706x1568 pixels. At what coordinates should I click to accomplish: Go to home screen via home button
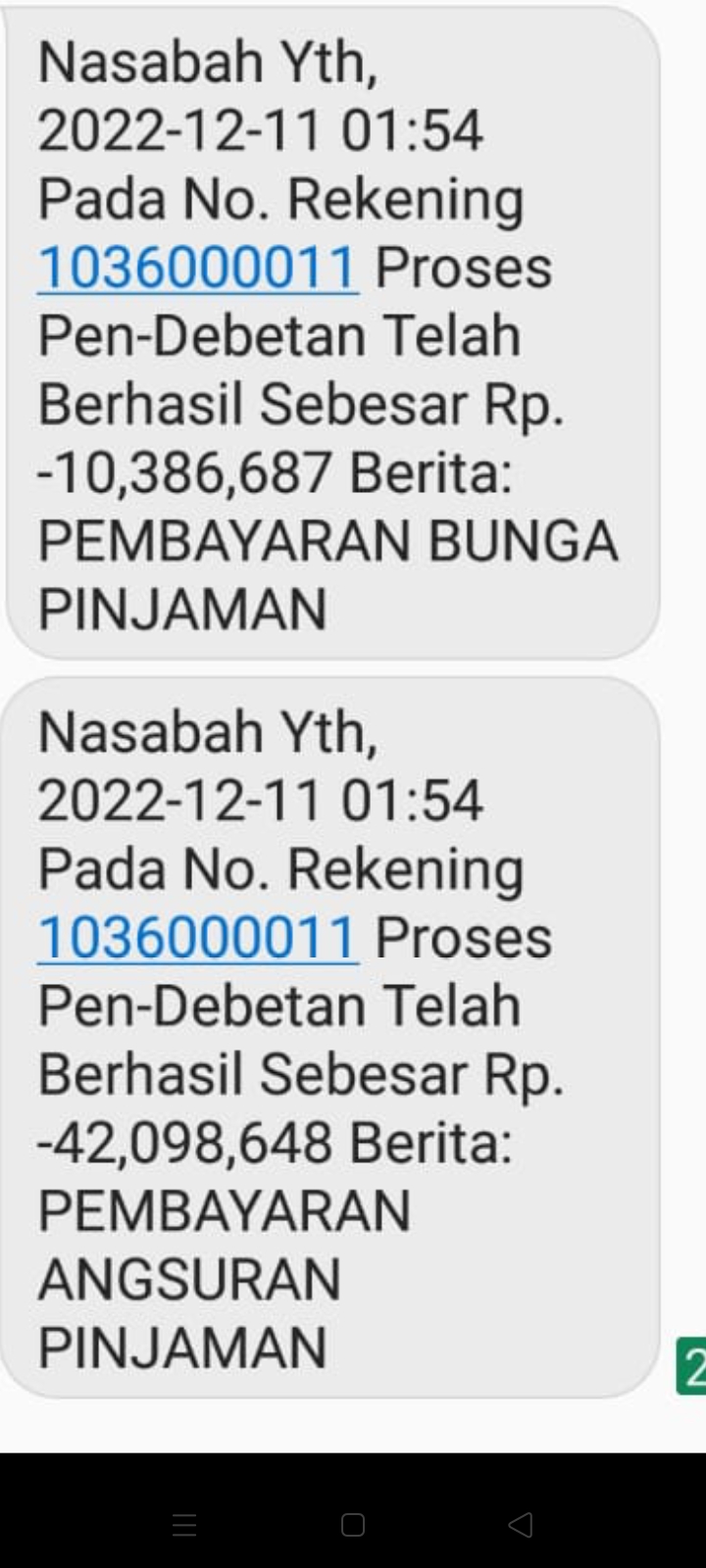click(353, 1524)
